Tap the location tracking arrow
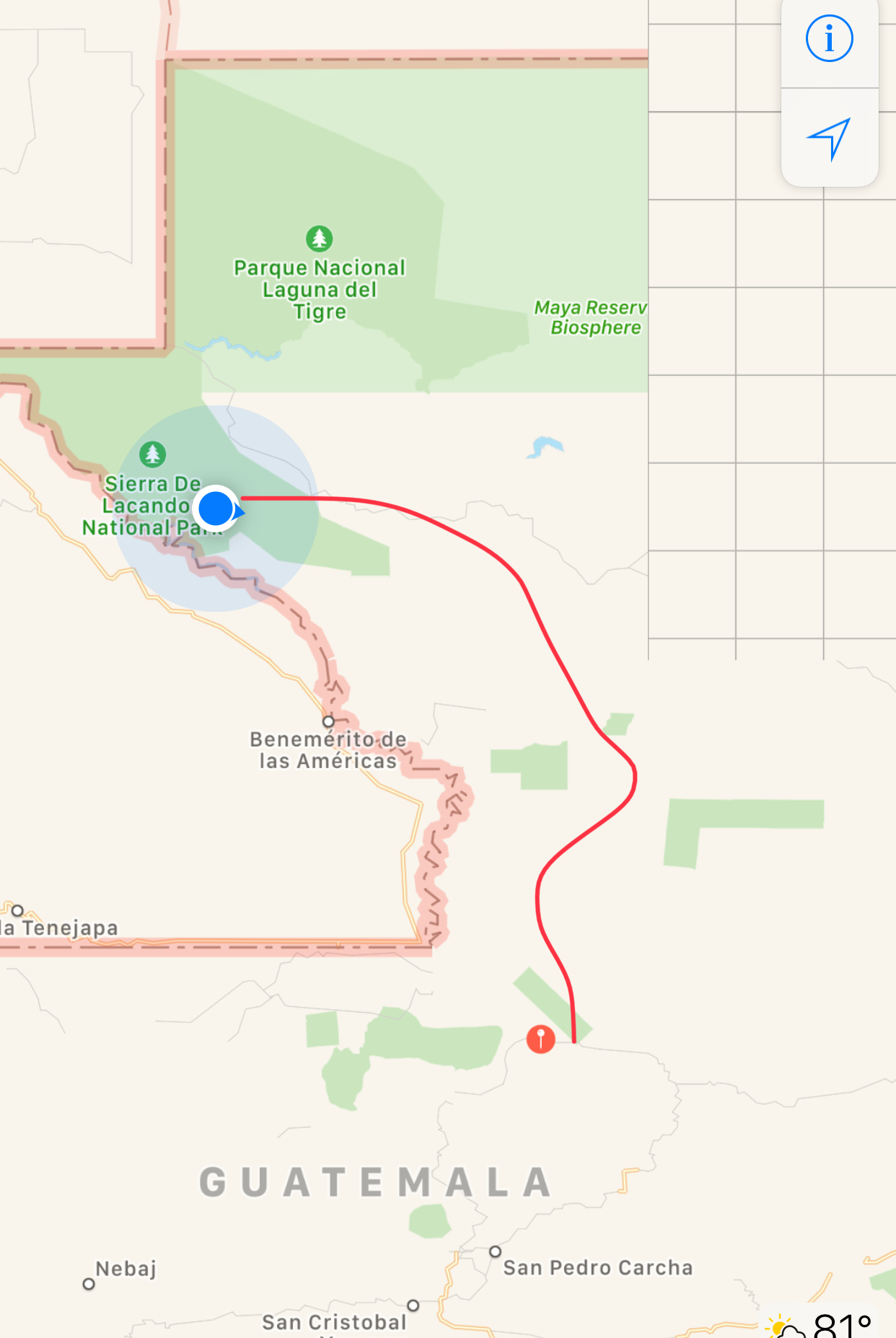Viewport: 896px width, 1338px height. click(x=829, y=138)
